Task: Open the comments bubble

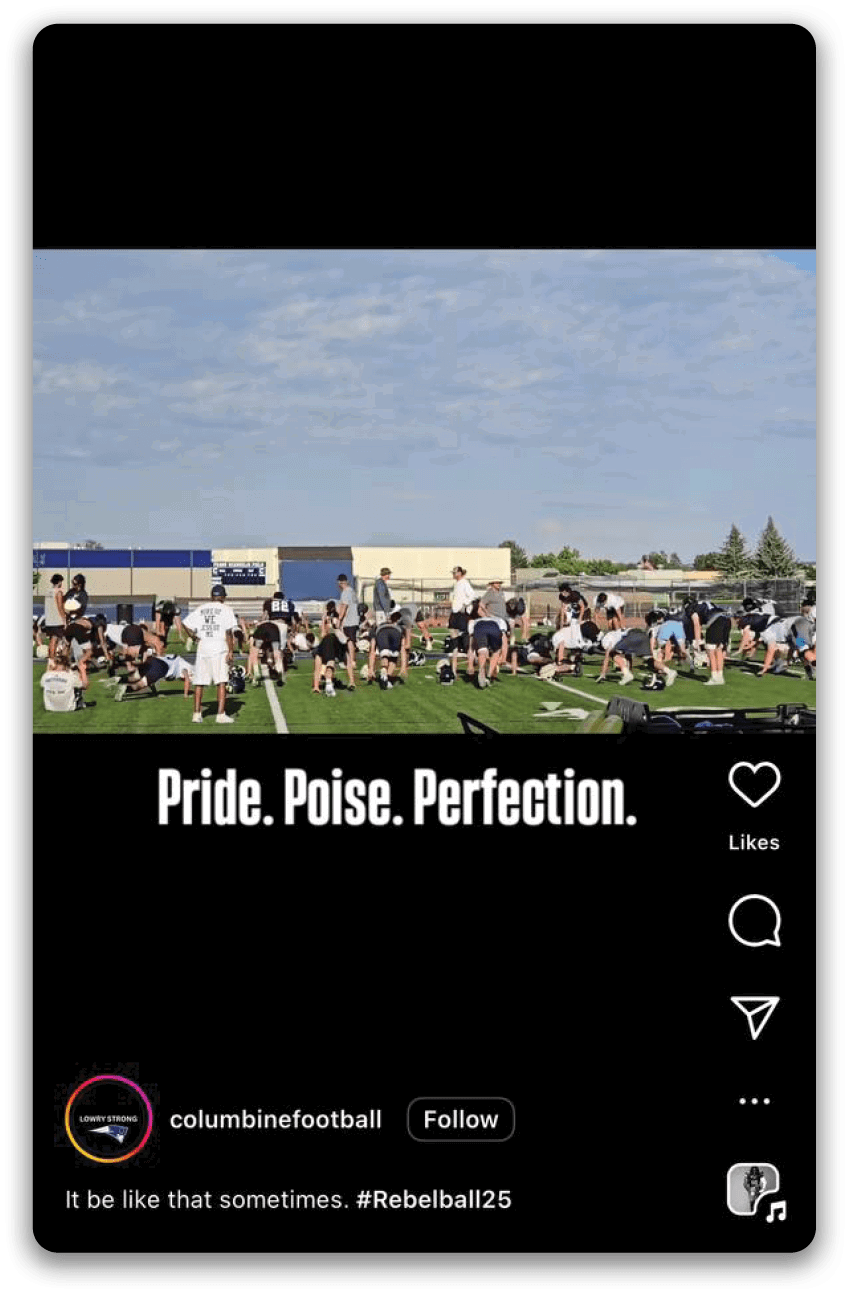Action: click(754, 921)
